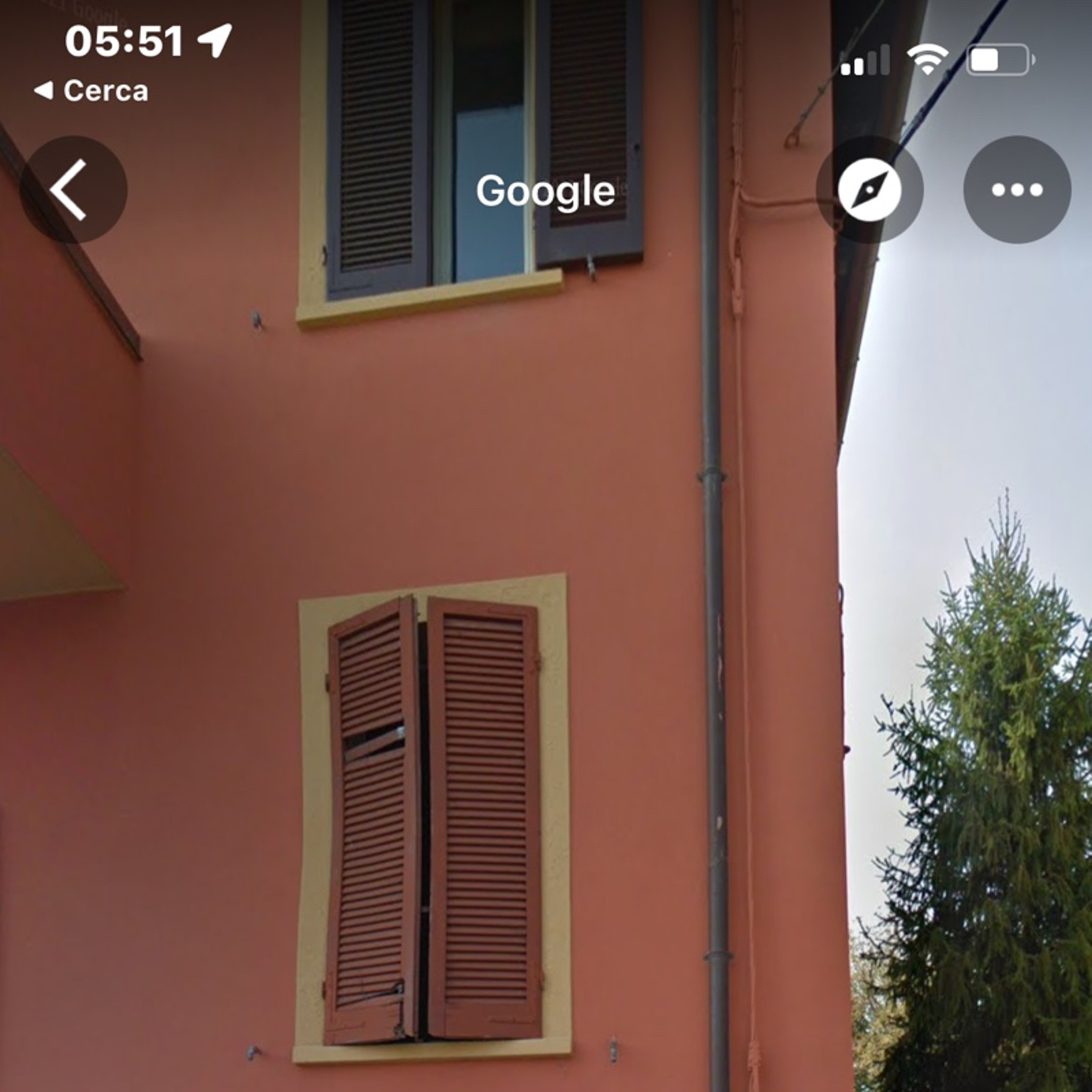
Task: Open the three-dot overflow menu
Action: (1017, 189)
